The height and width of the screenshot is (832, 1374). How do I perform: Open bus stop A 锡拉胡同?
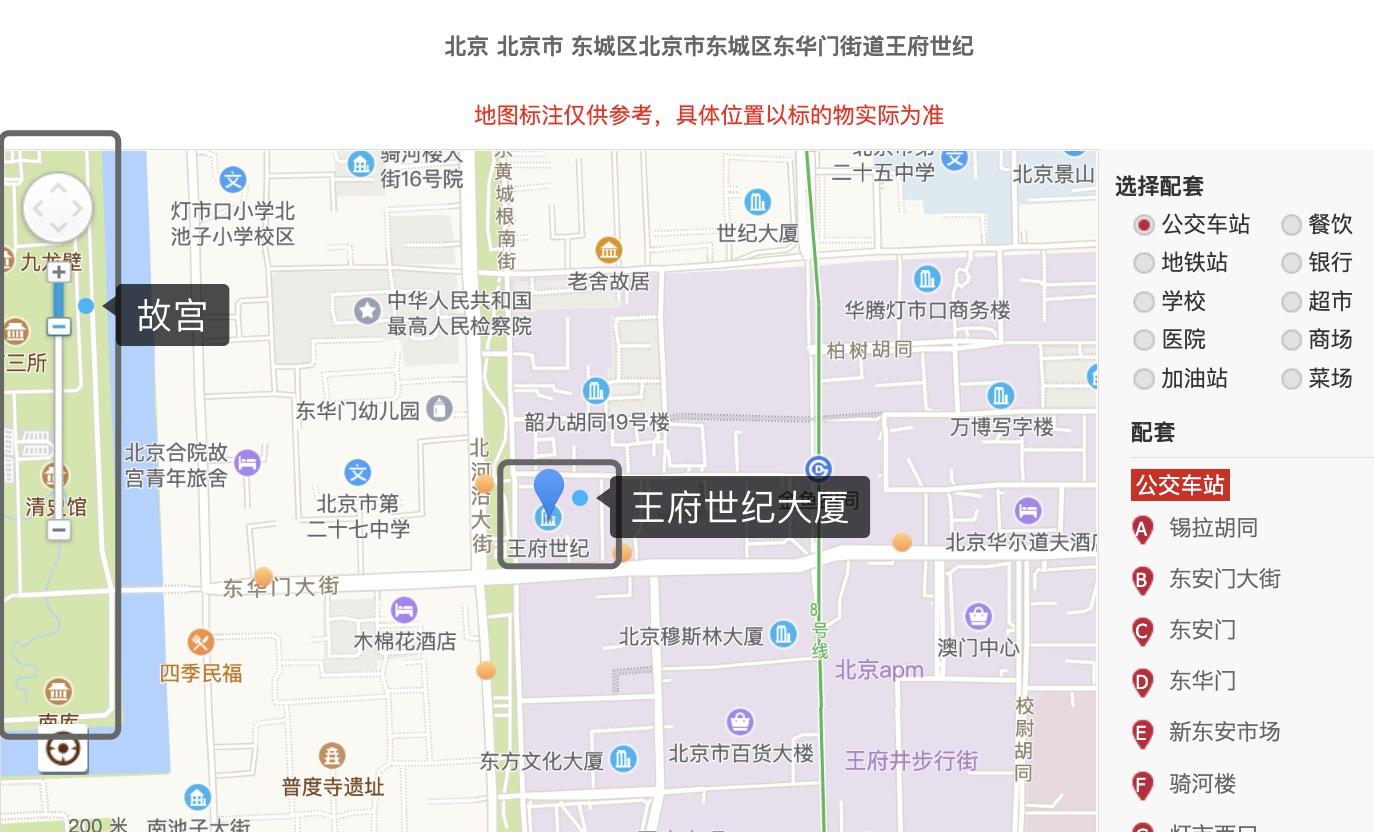(x=1212, y=528)
